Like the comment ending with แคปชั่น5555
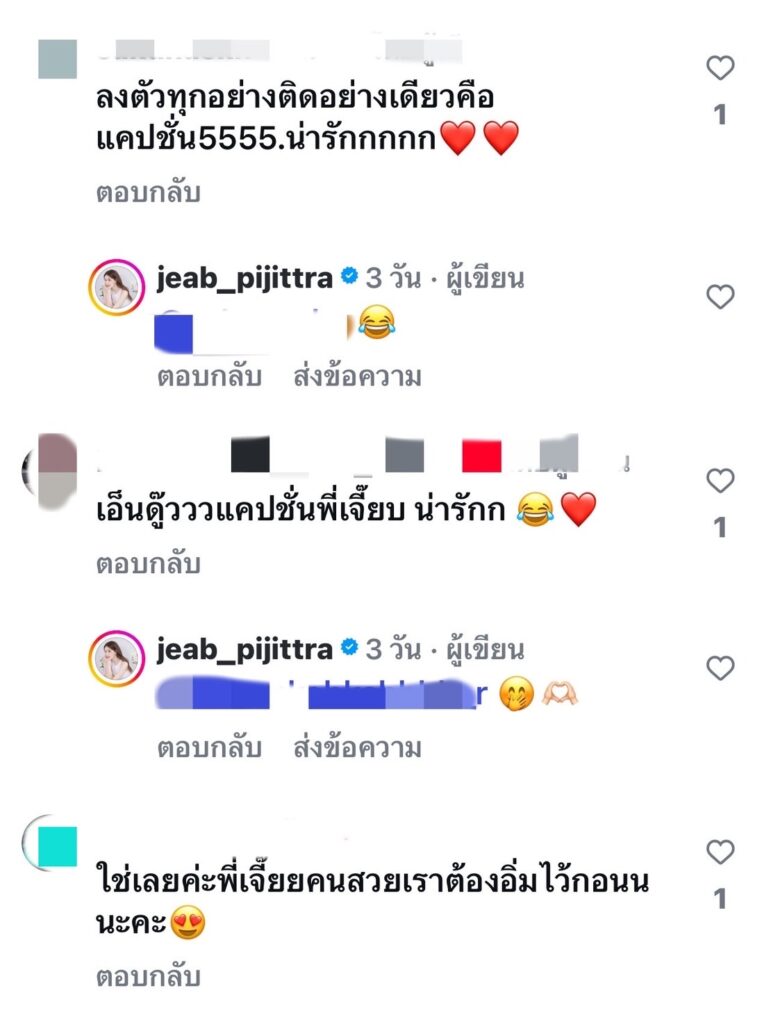771x1024 pixels. (720, 69)
